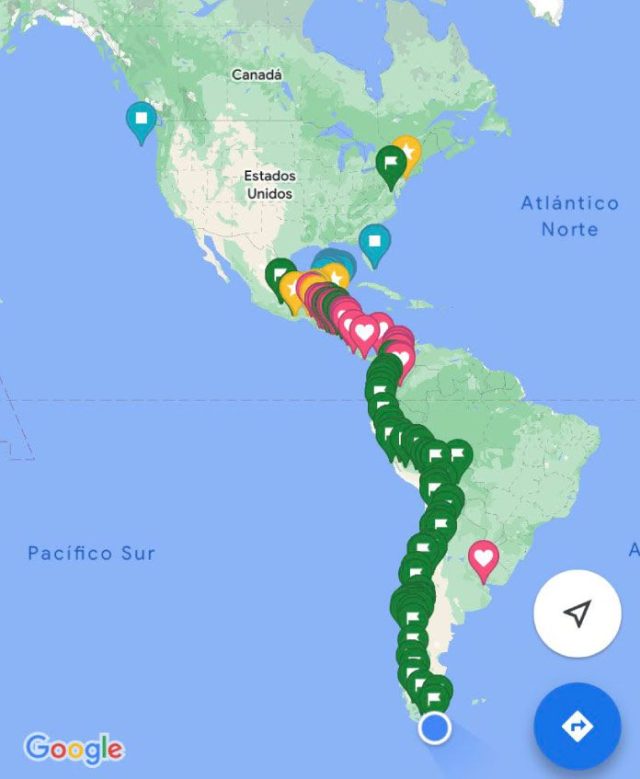Tap the pink heart pin in Argentina

484,556
